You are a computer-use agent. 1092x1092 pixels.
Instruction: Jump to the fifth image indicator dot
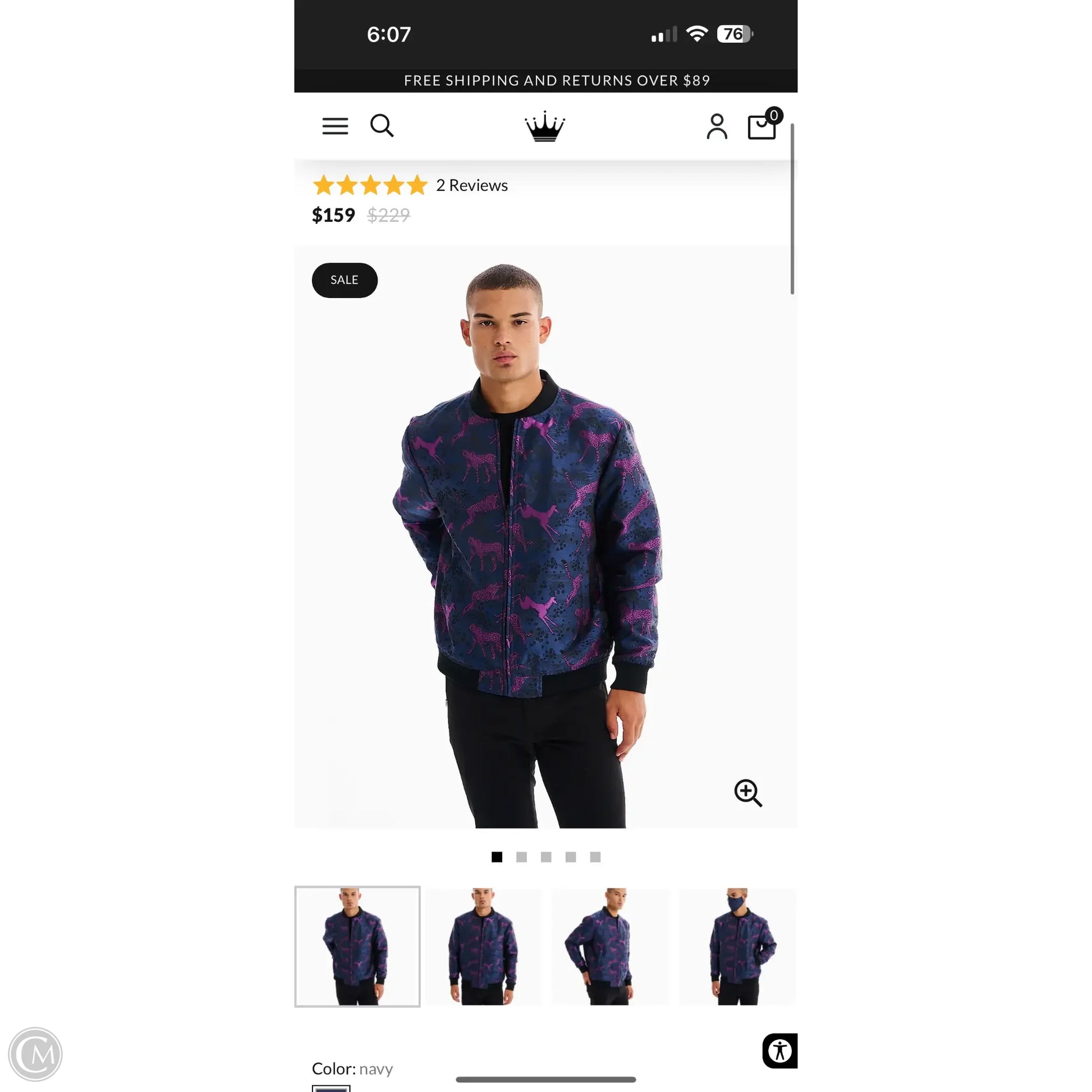595,857
